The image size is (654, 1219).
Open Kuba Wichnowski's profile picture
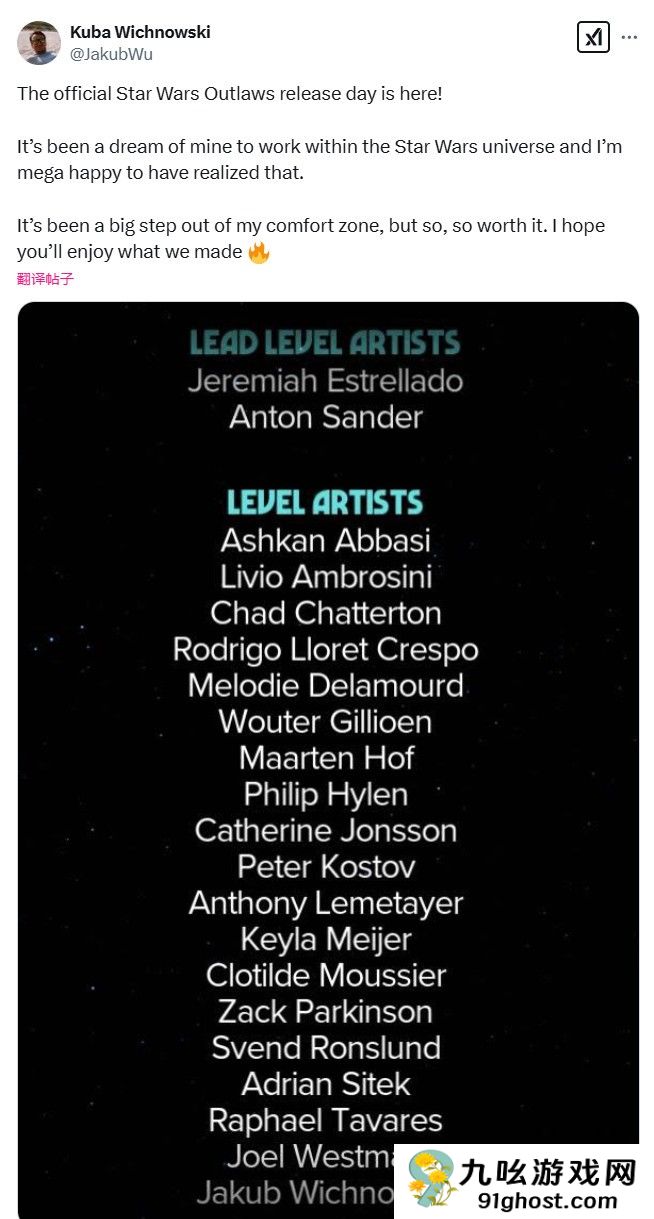[38, 43]
